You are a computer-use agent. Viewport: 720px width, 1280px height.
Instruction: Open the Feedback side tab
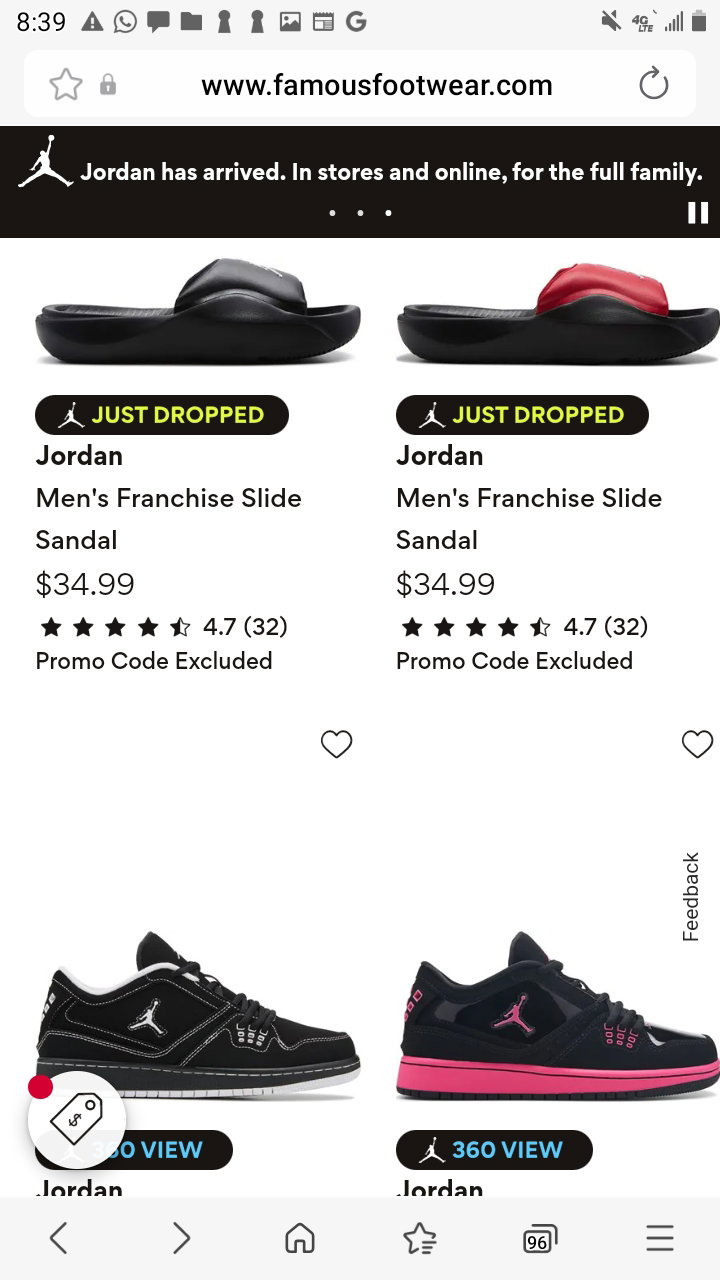[x=691, y=897]
